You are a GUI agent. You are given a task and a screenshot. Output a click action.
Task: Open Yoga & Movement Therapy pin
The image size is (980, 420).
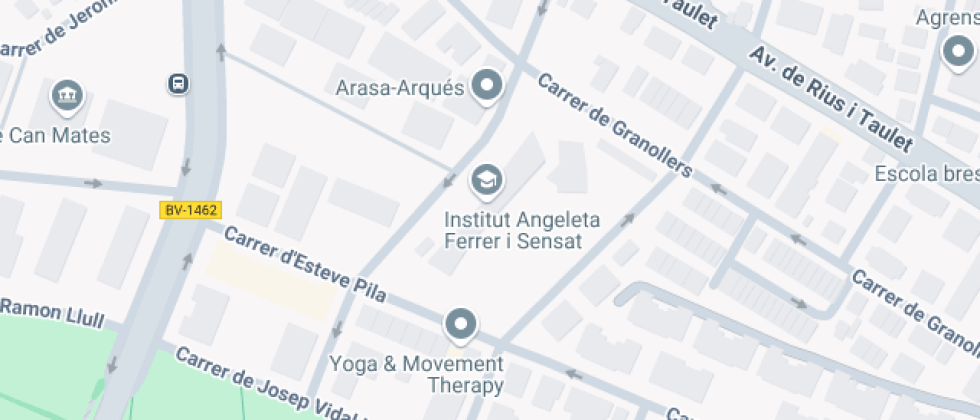[x=460, y=324]
